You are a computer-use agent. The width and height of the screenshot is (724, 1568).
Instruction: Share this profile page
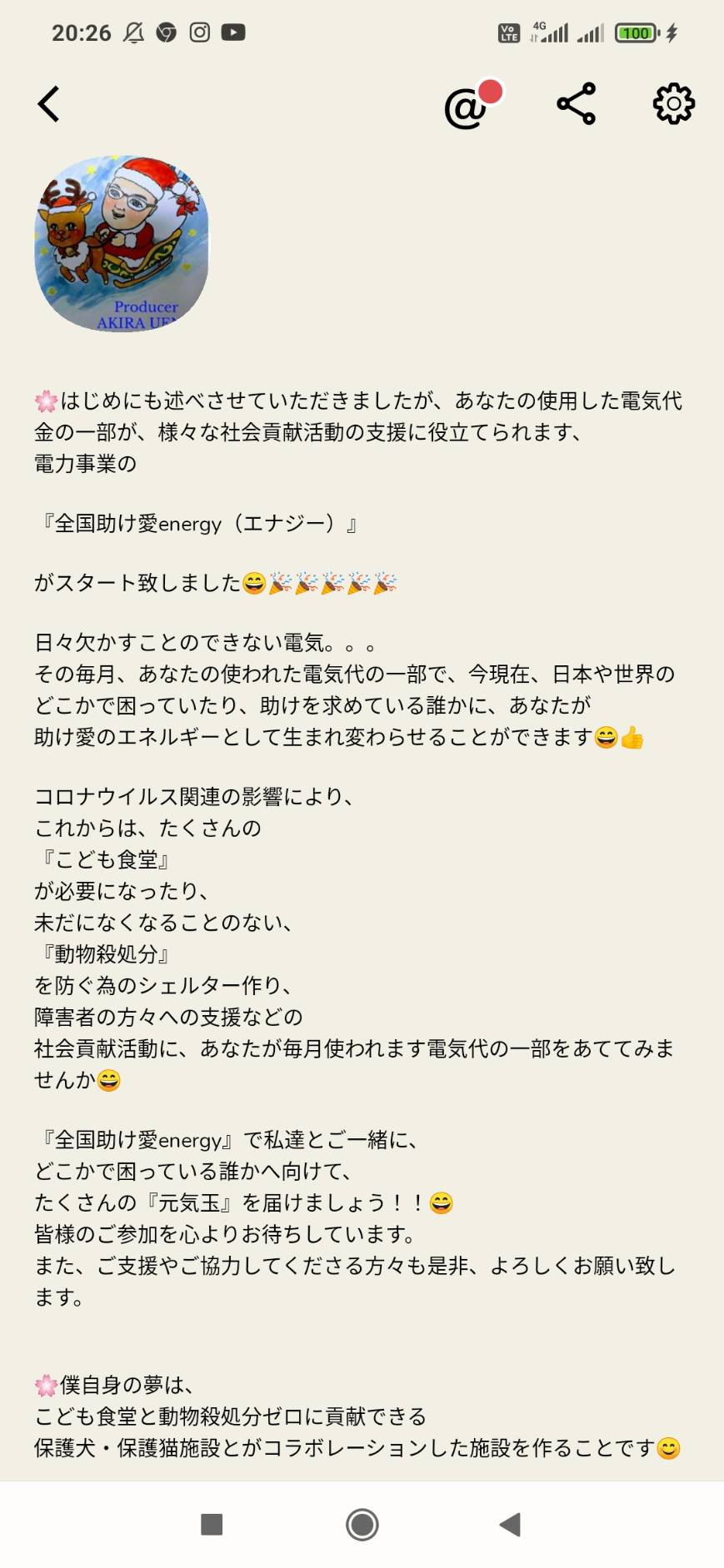[576, 104]
